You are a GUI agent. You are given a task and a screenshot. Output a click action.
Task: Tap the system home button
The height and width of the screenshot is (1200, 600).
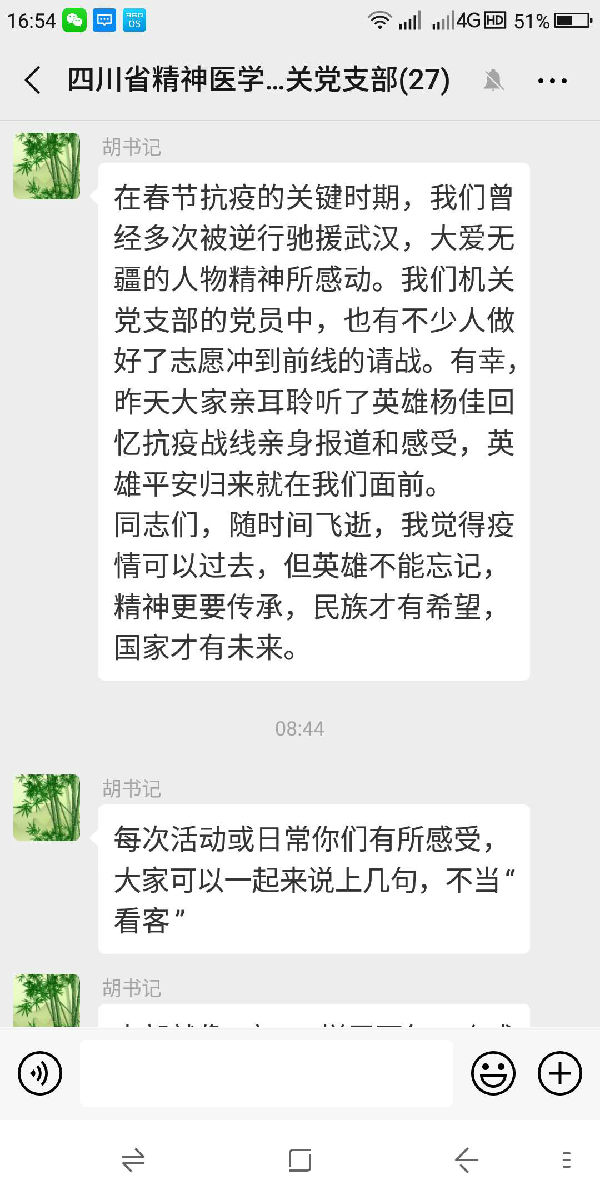click(x=300, y=1160)
